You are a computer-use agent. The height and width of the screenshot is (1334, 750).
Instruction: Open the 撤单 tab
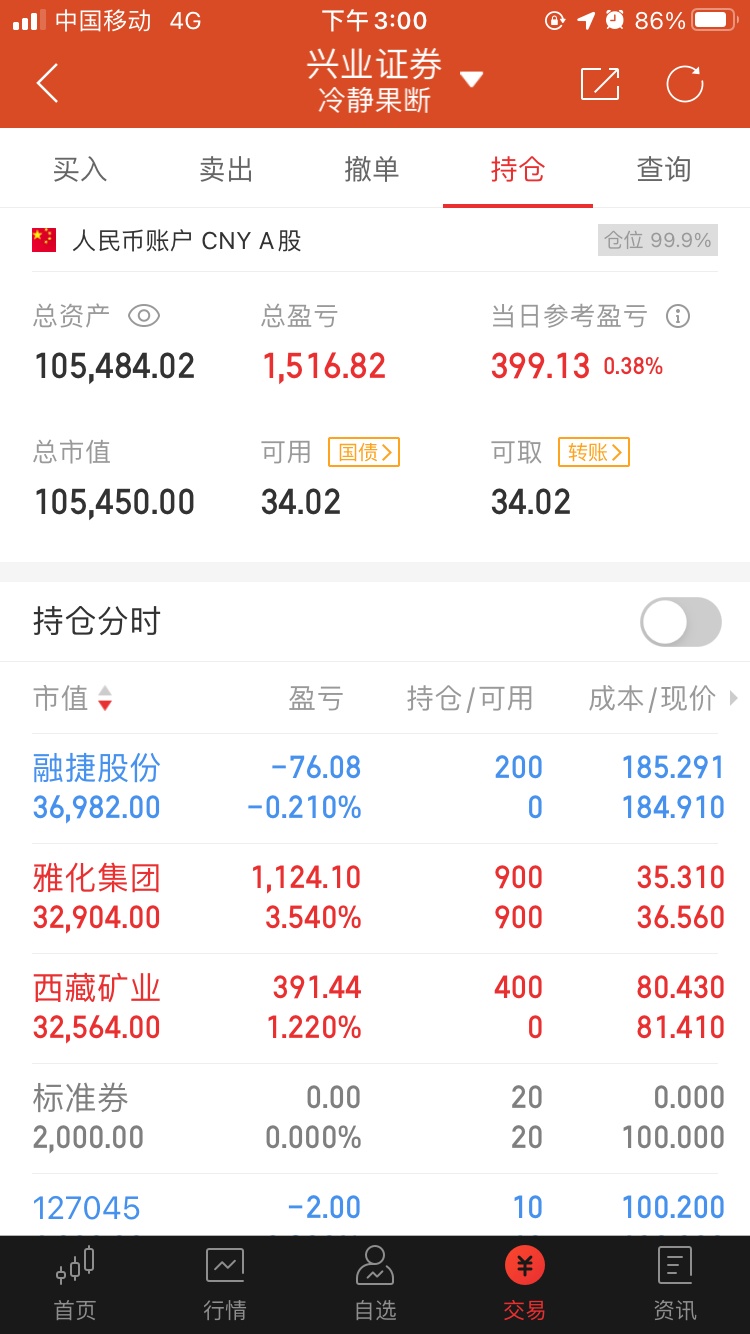(372, 170)
